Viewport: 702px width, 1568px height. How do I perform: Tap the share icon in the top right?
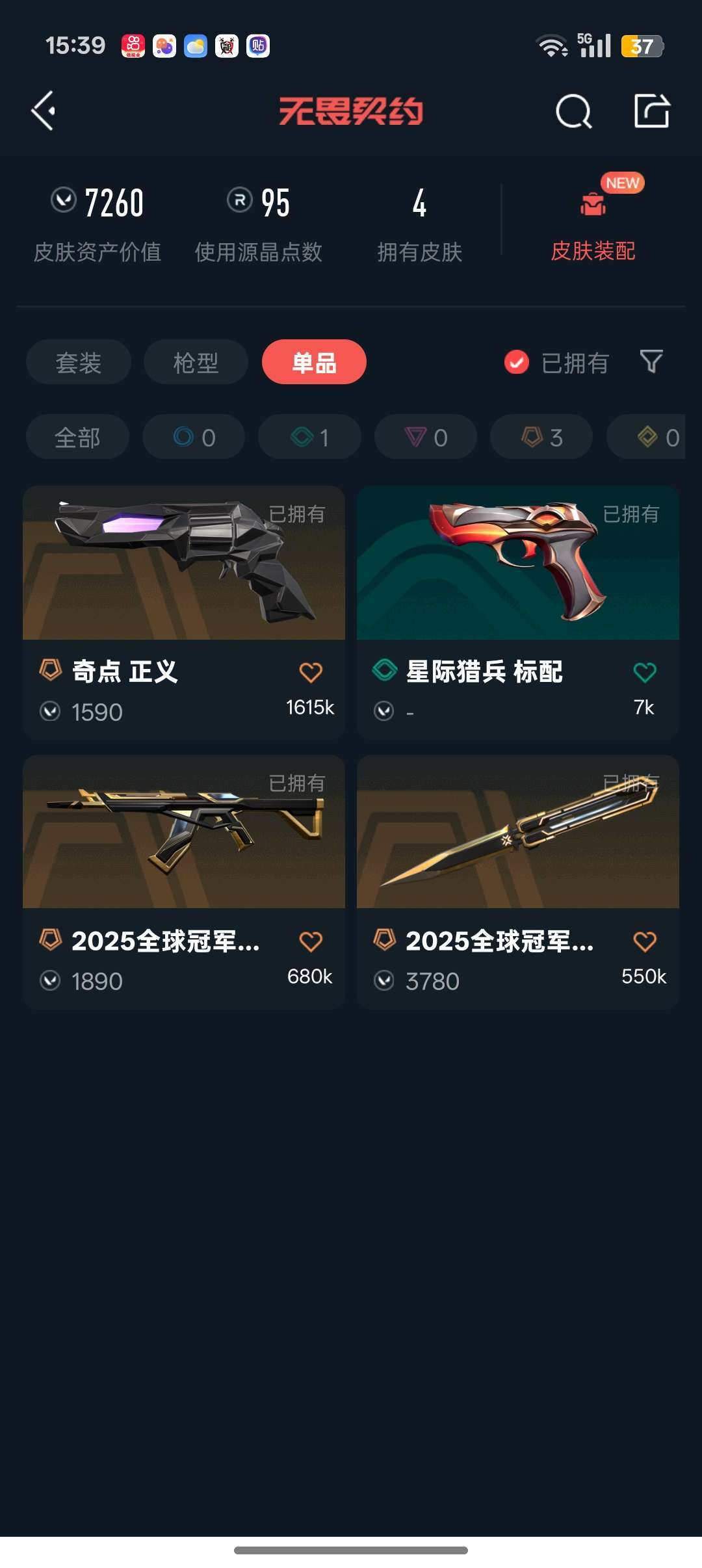(x=653, y=112)
